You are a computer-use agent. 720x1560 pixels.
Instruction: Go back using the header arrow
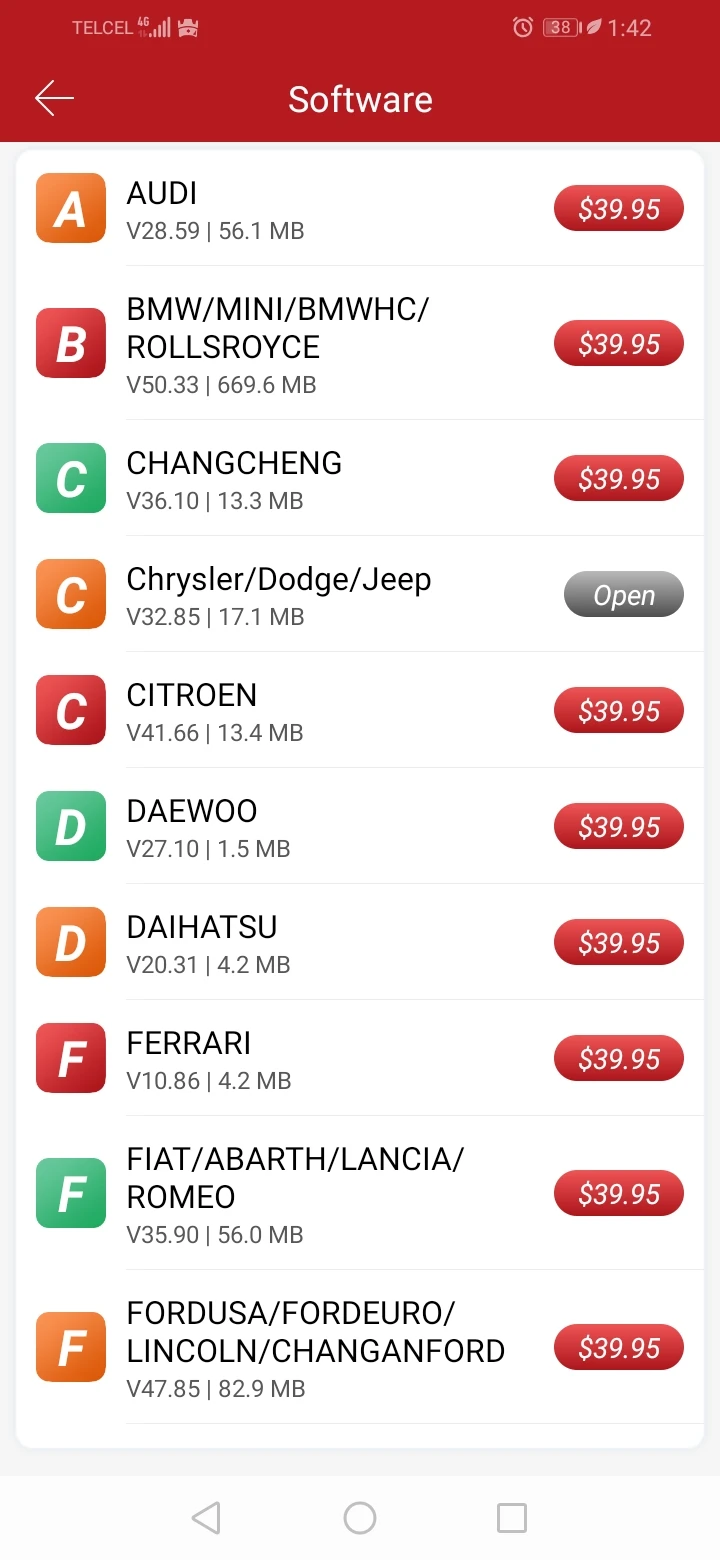click(x=54, y=98)
